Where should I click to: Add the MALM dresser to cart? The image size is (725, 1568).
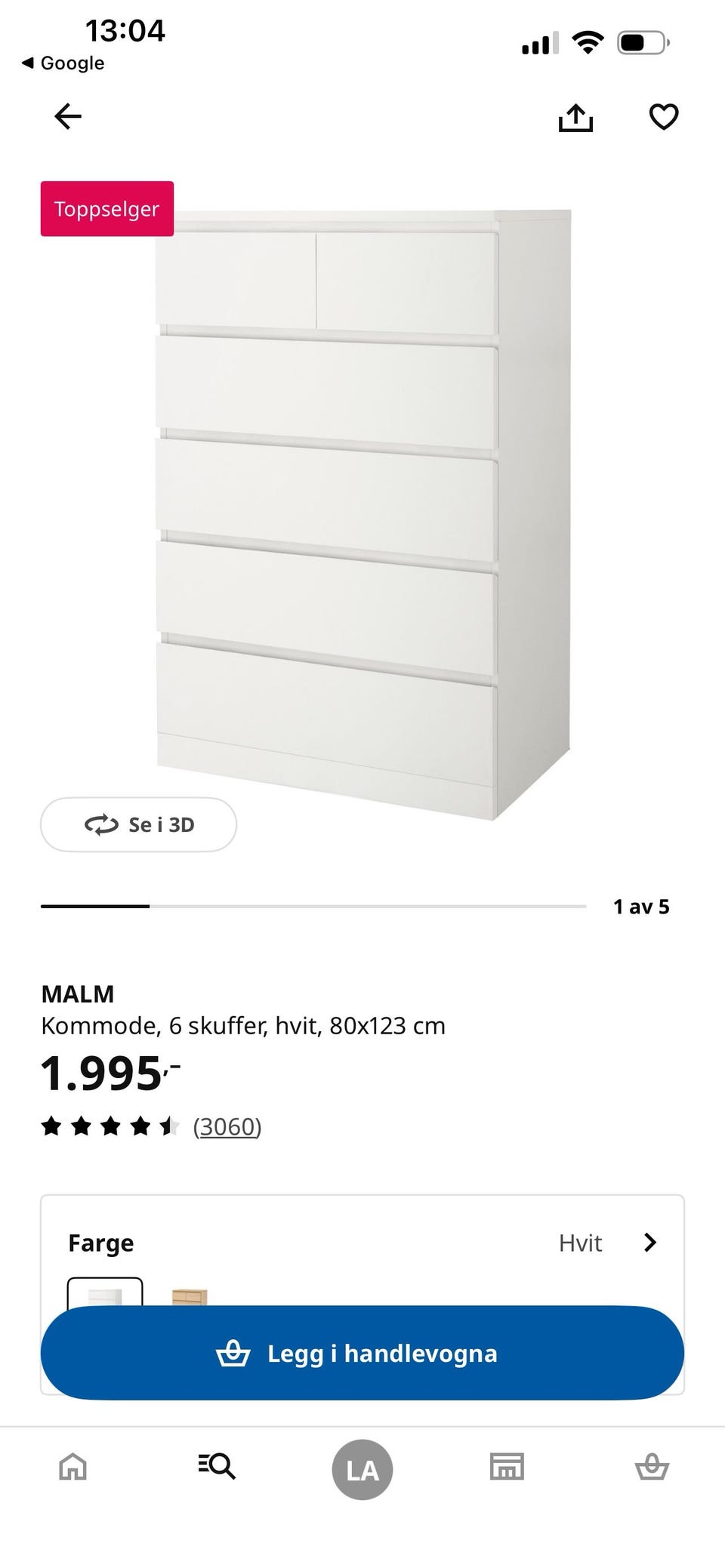point(362,1353)
